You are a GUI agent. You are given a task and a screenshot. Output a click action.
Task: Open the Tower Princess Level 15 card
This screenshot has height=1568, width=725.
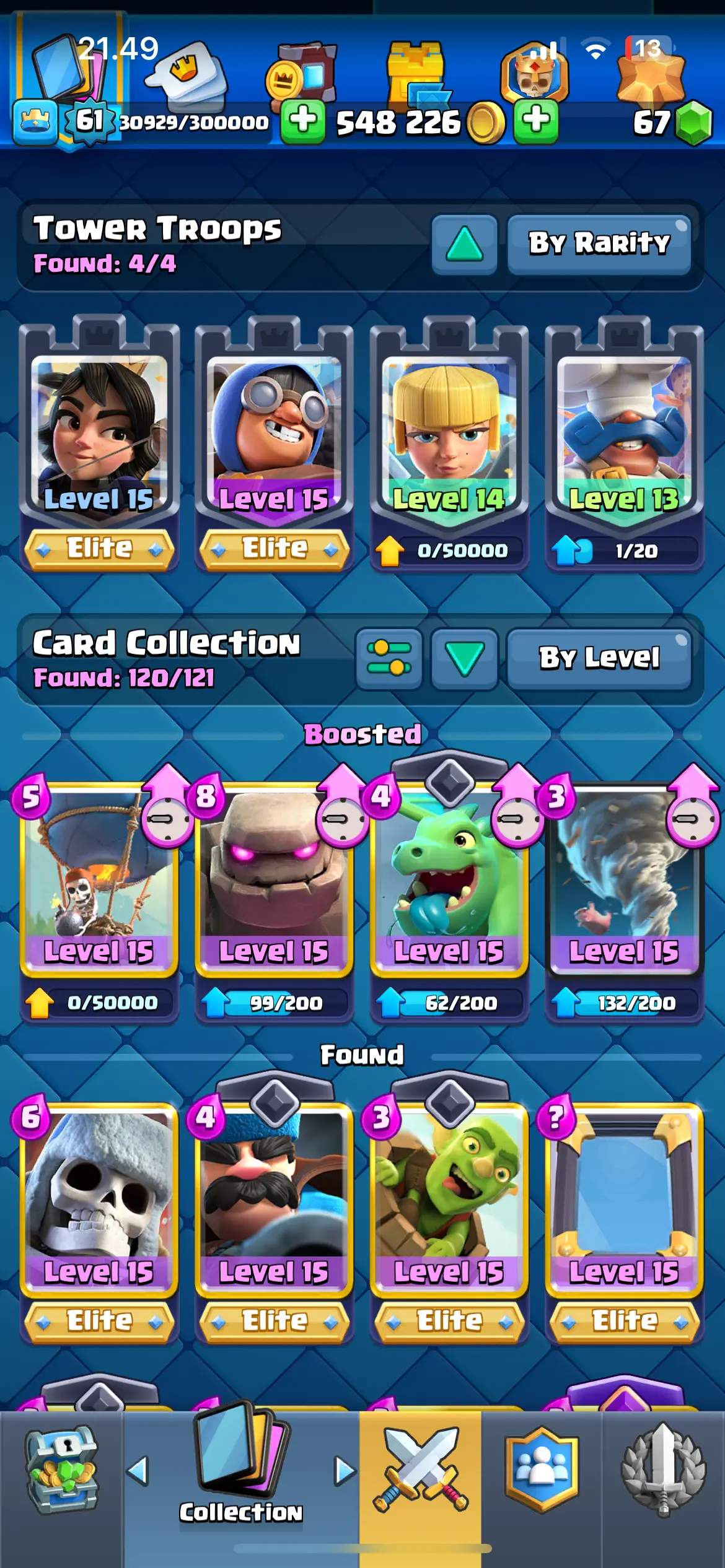pos(99,433)
